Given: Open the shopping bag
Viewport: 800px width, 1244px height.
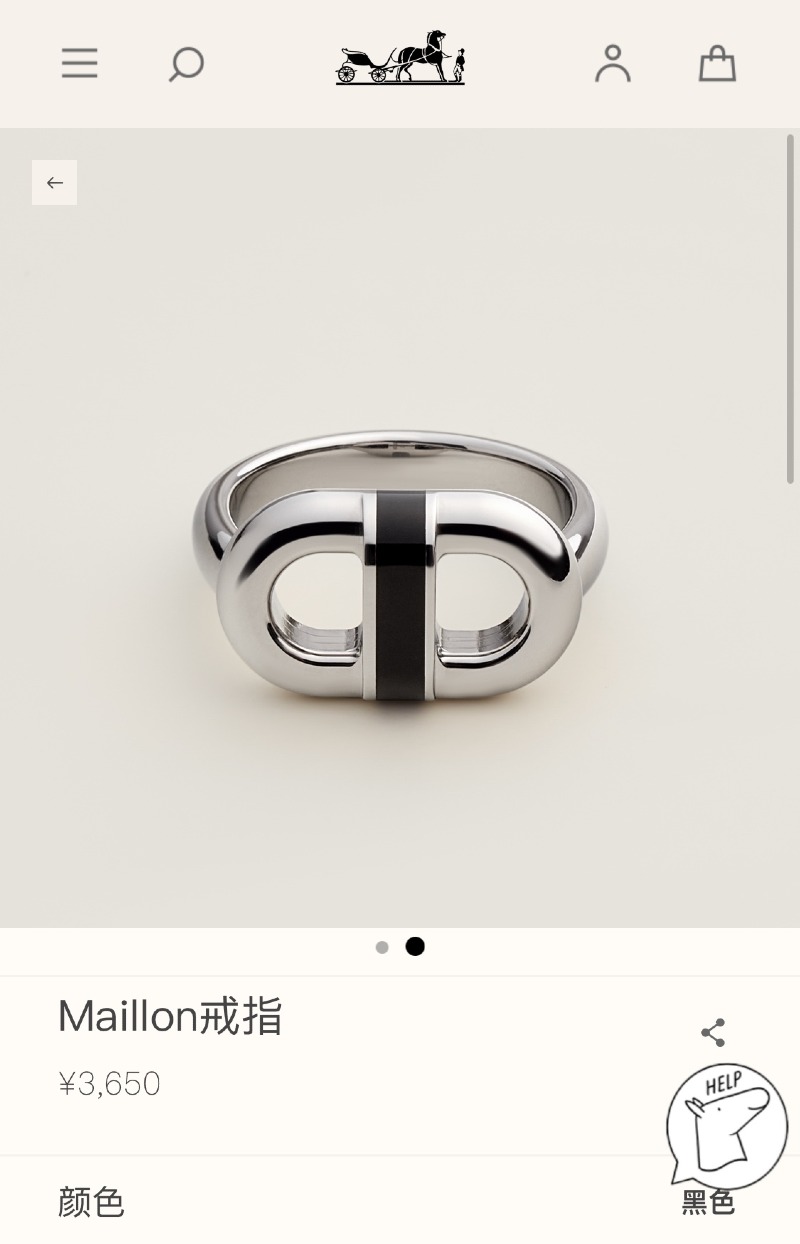Looking at the screenshot, I should 717,64.
